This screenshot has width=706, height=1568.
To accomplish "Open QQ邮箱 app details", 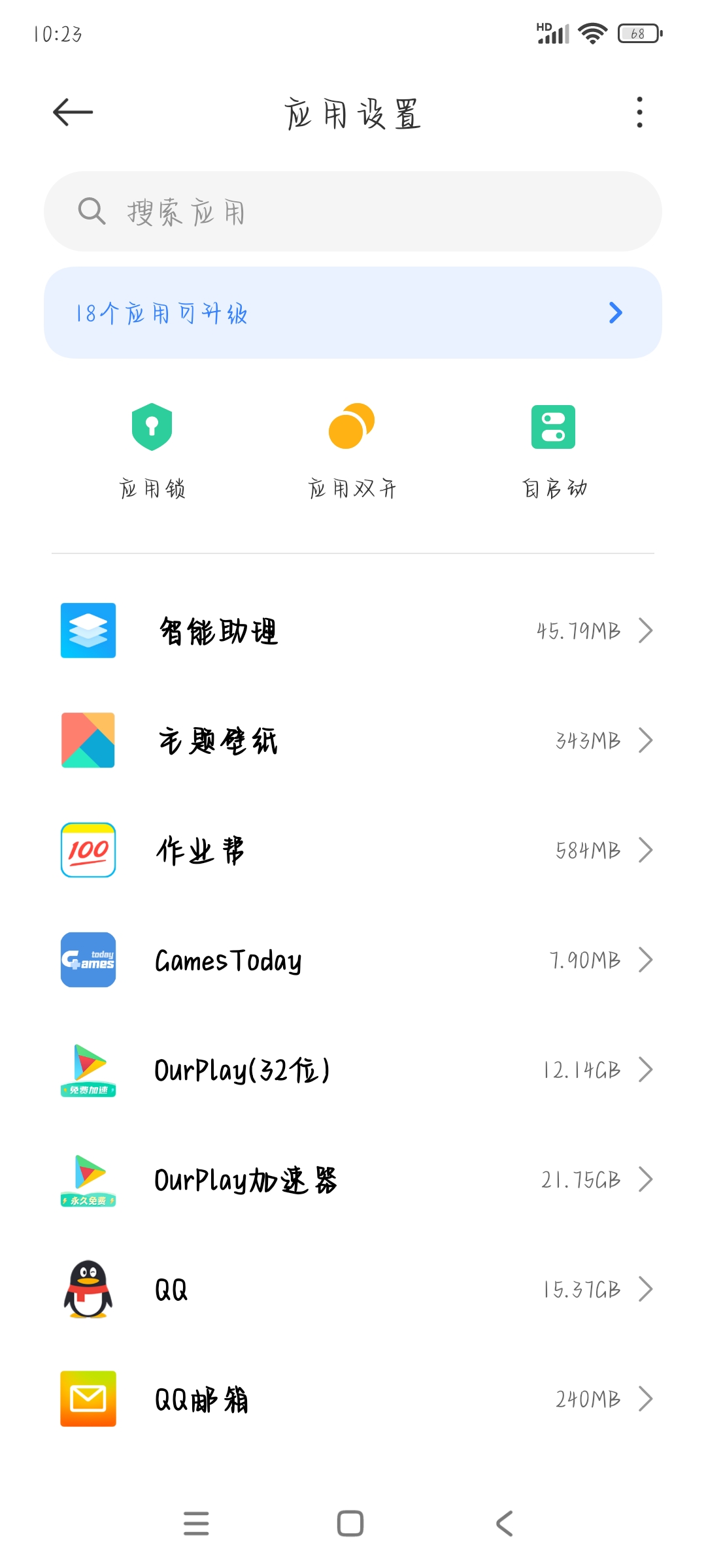I will (x=353, y=1399).
